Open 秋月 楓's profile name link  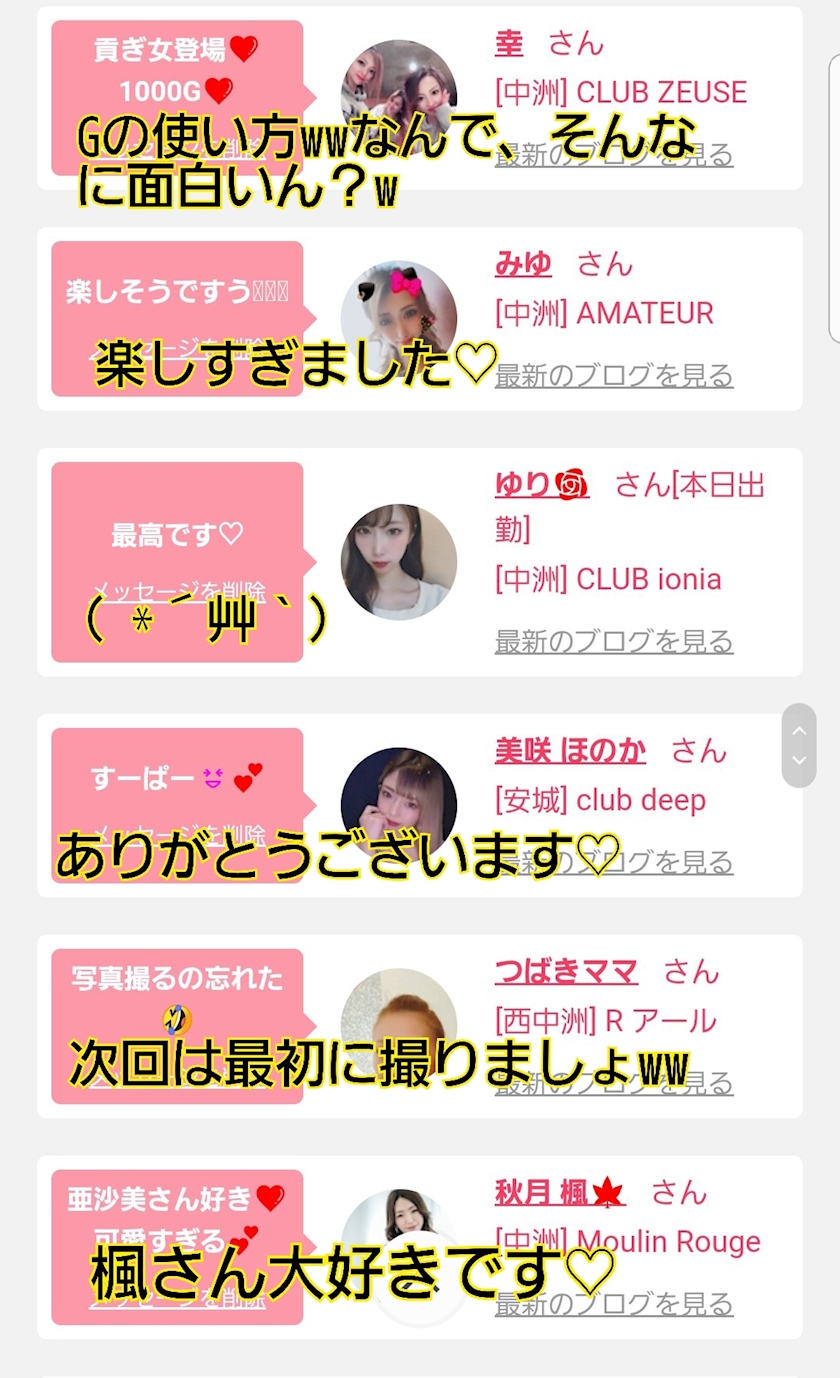tap(560, 1192)
